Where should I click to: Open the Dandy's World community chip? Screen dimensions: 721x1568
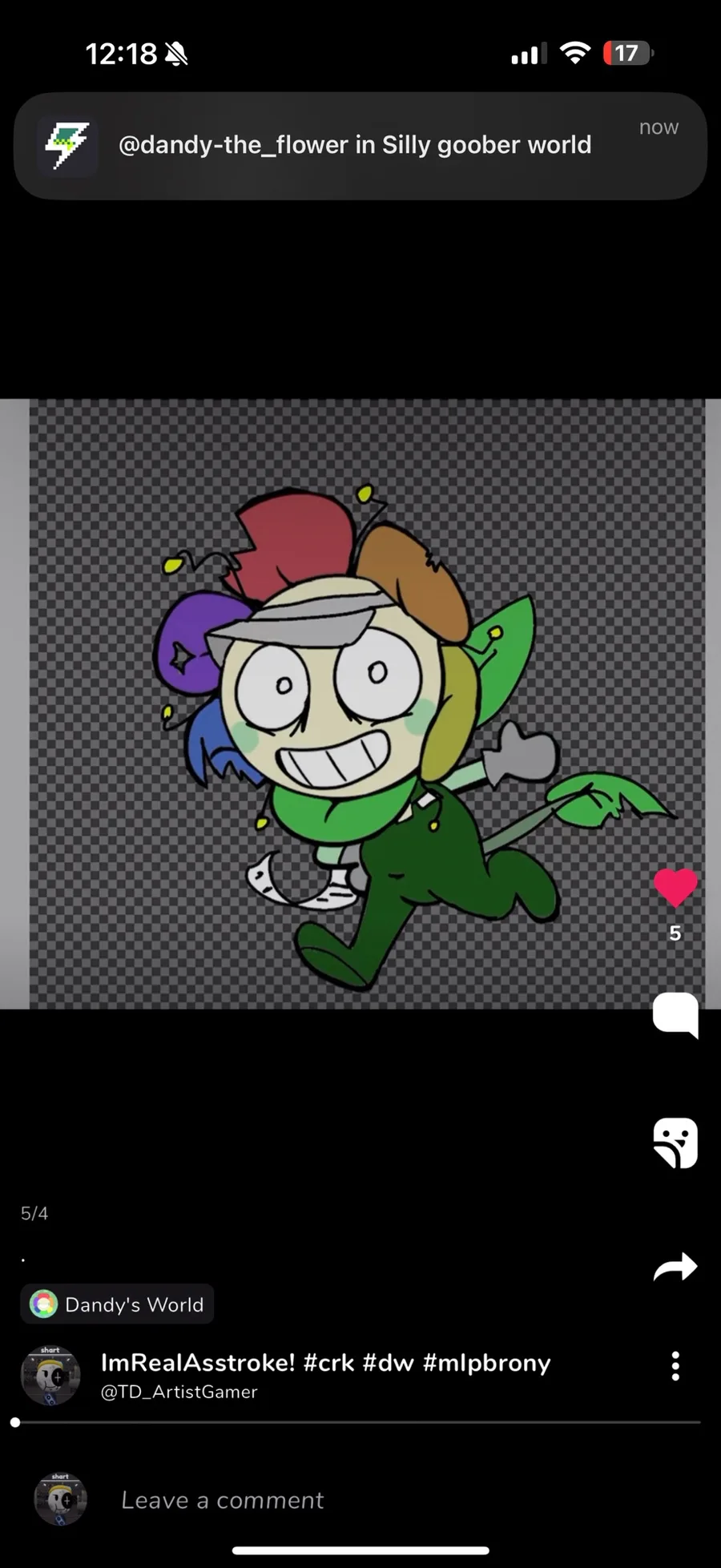118,1304
